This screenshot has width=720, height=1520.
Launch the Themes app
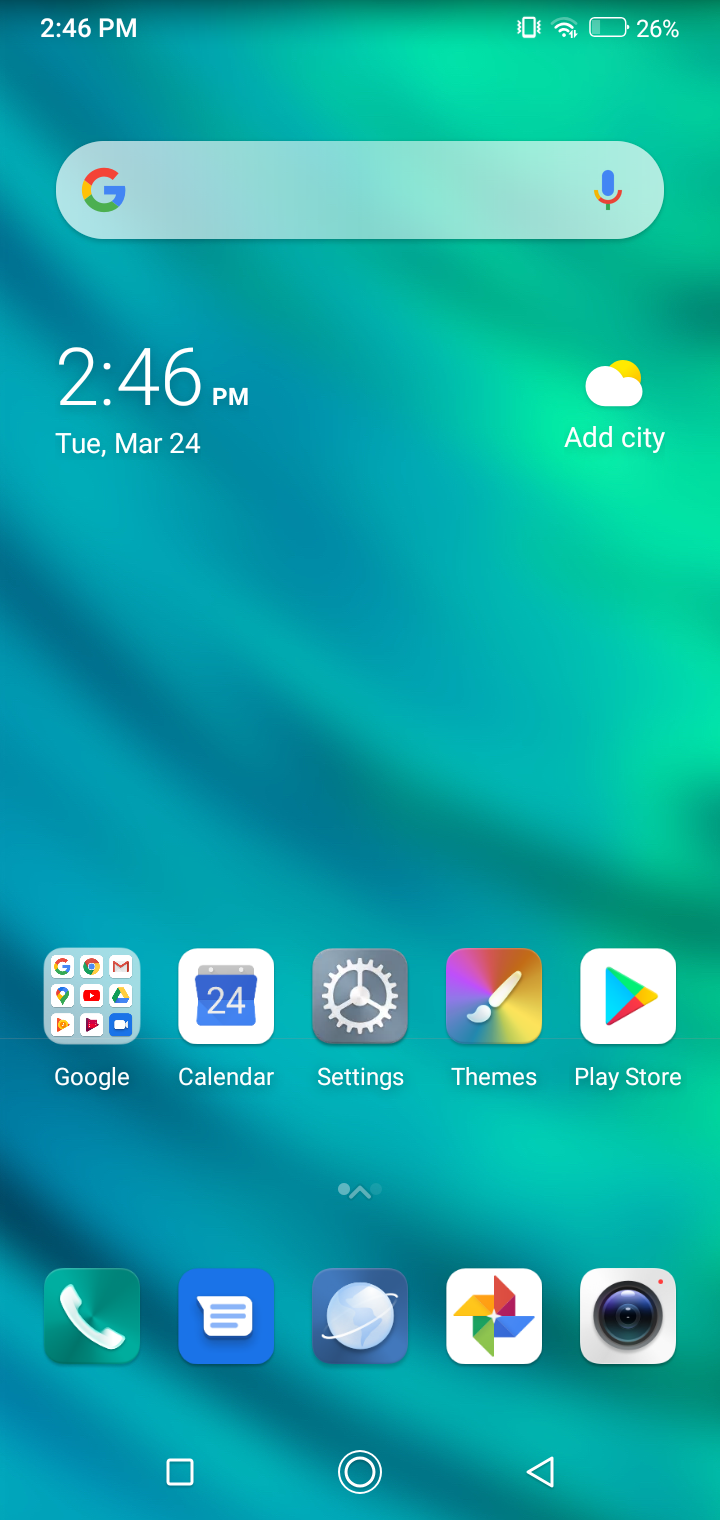coord(494,996)
